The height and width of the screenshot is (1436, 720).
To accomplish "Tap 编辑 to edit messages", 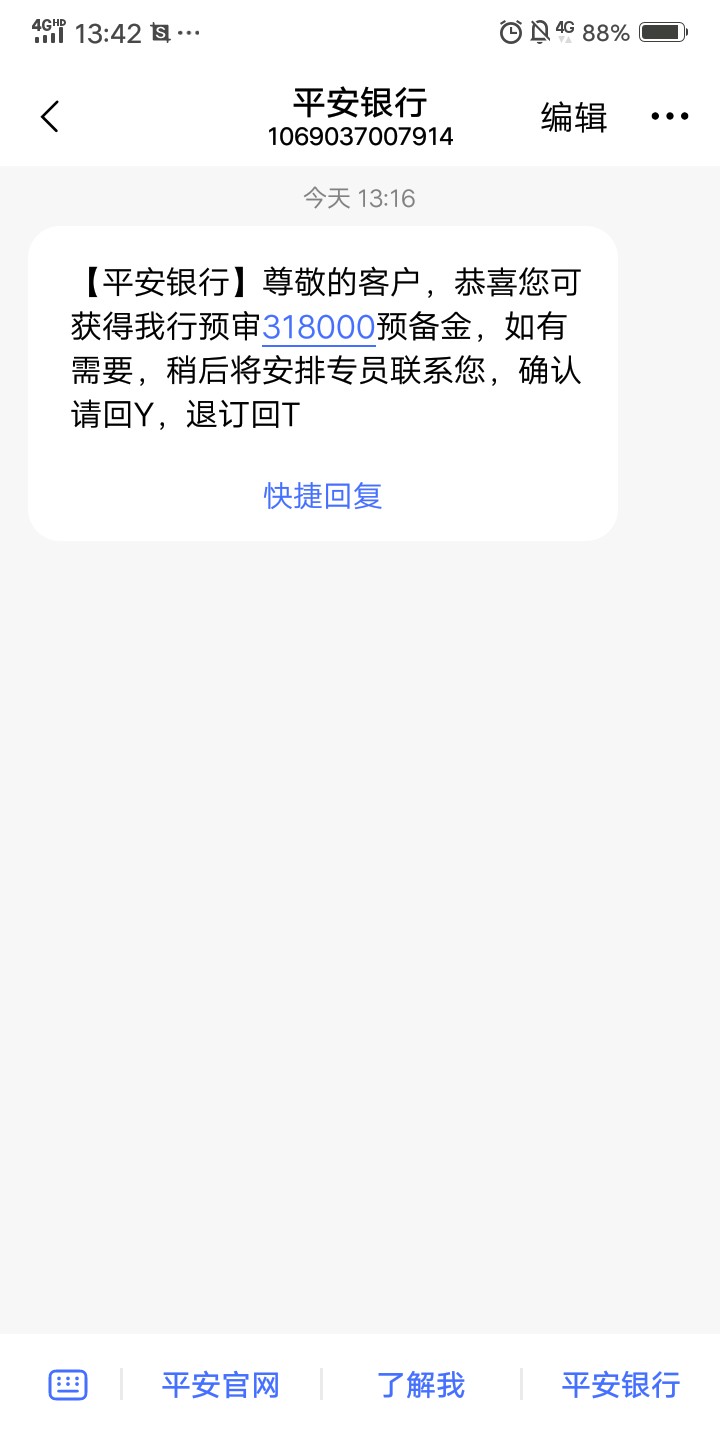I will coord(574,117).
